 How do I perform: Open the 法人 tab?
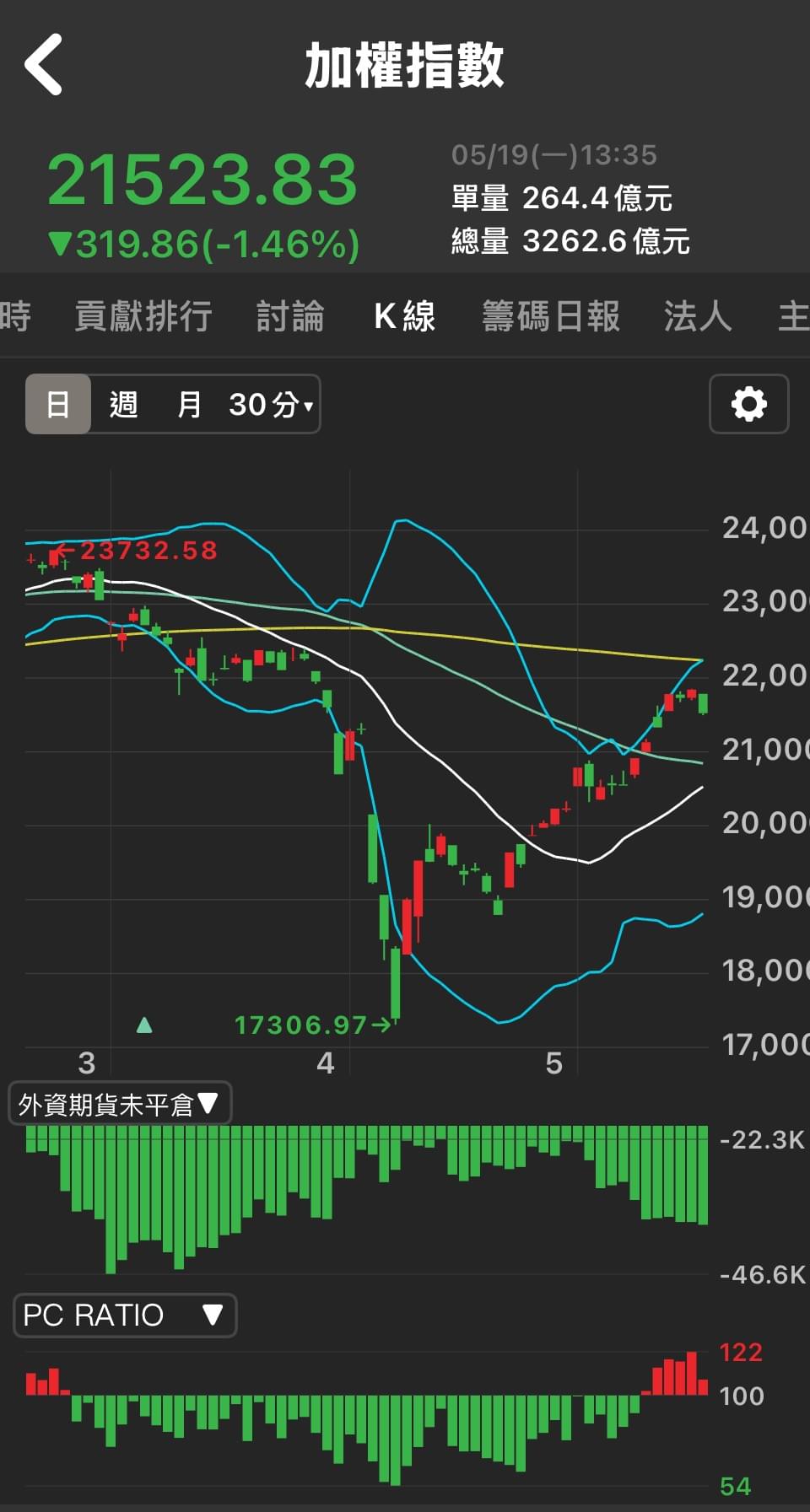point(697,316)
